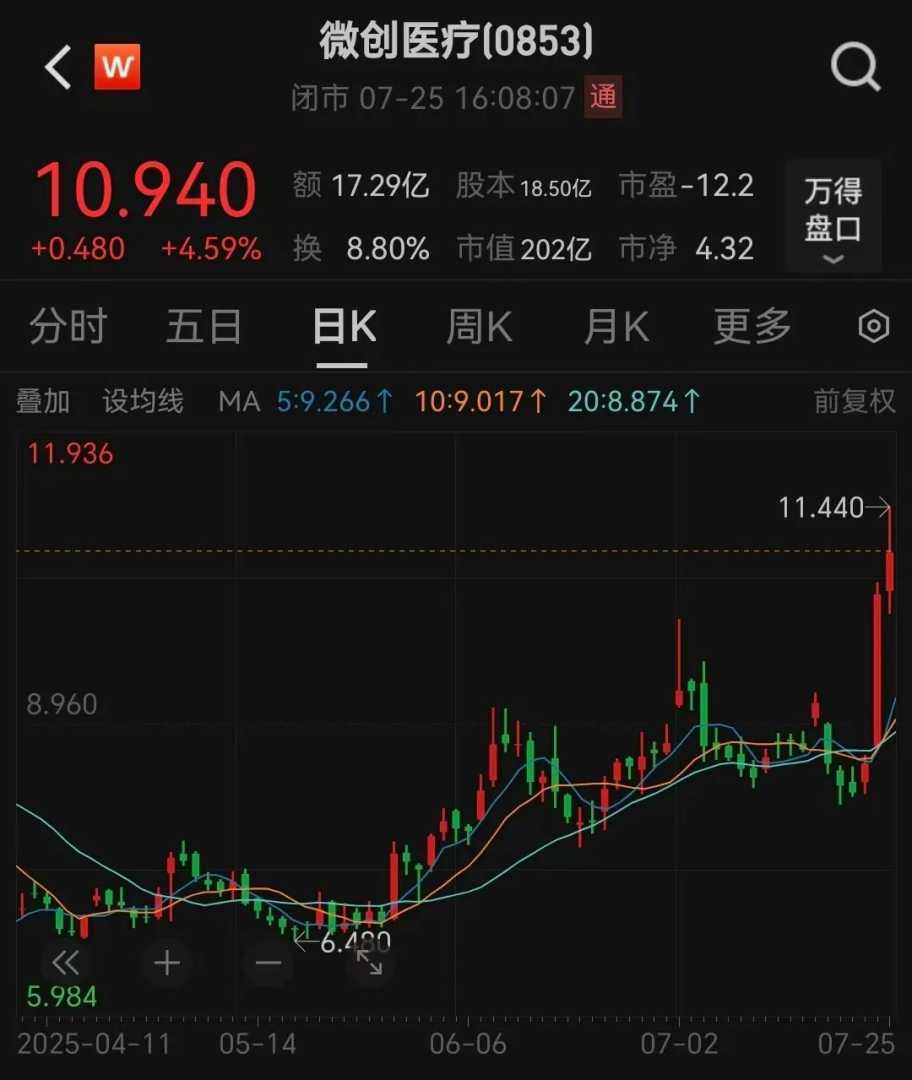Change the 前复权 price adjustment mode
The height and width of the screenshot is (1080, 912).
(854, 402)
